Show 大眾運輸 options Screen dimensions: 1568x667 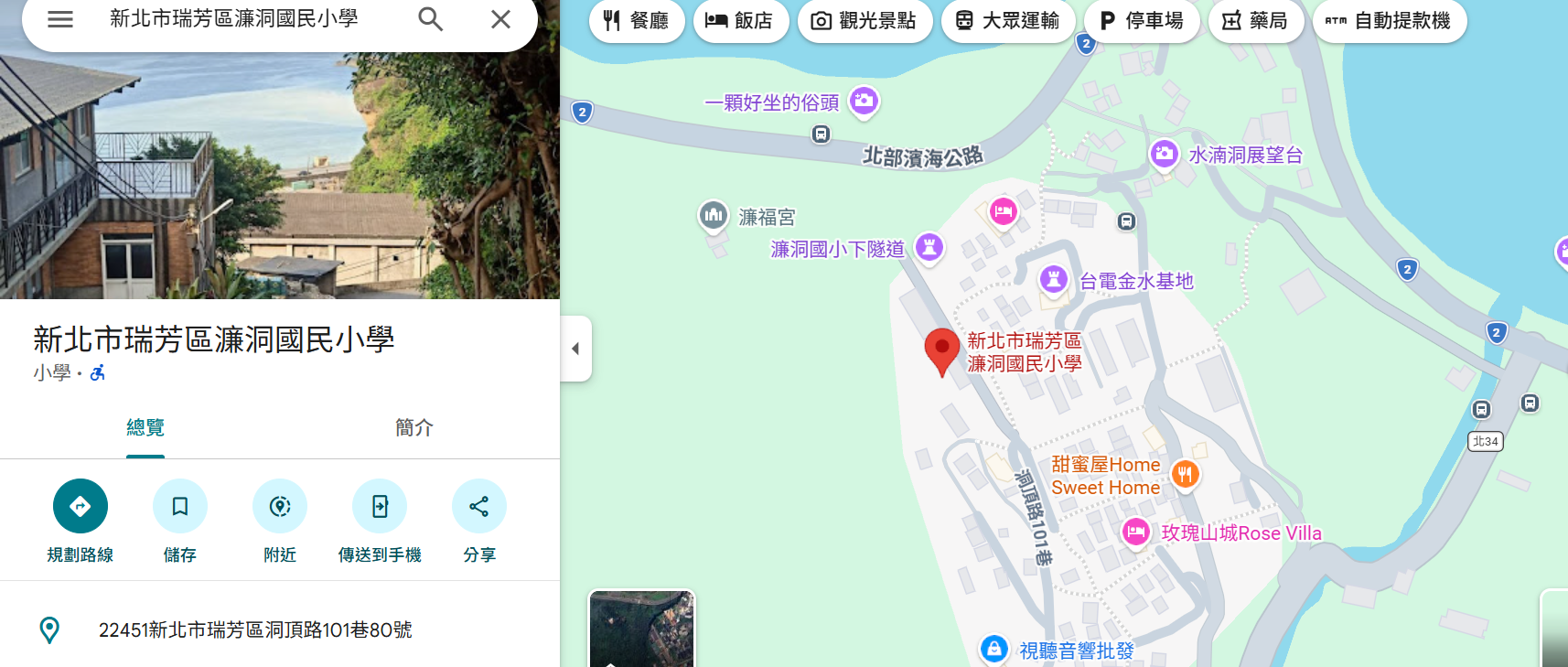[x=1007, y=20]
